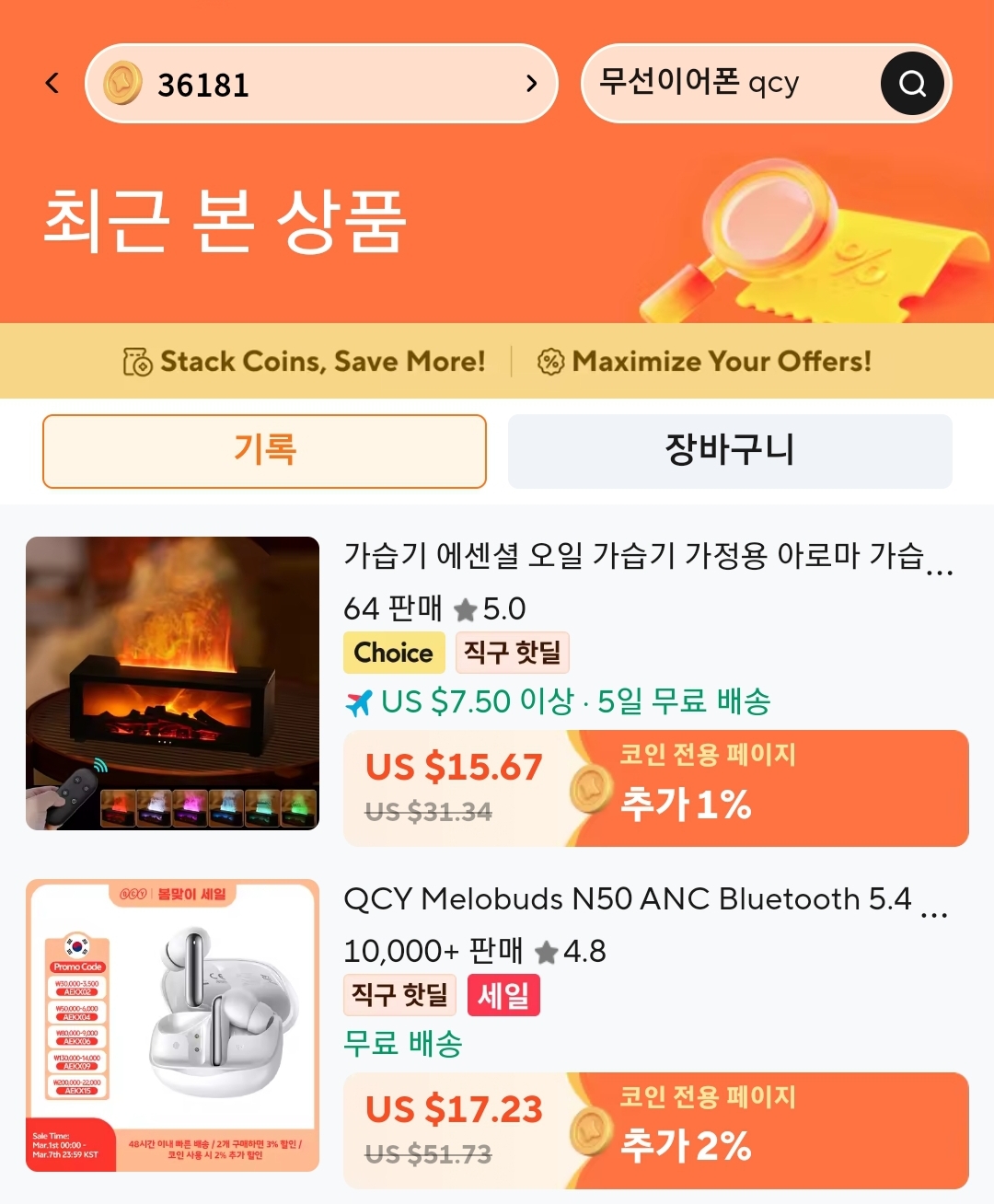Viewport: 994px width, 1204px height.
Task: Switch to the 기록 tab
Action: click(264, 451)
